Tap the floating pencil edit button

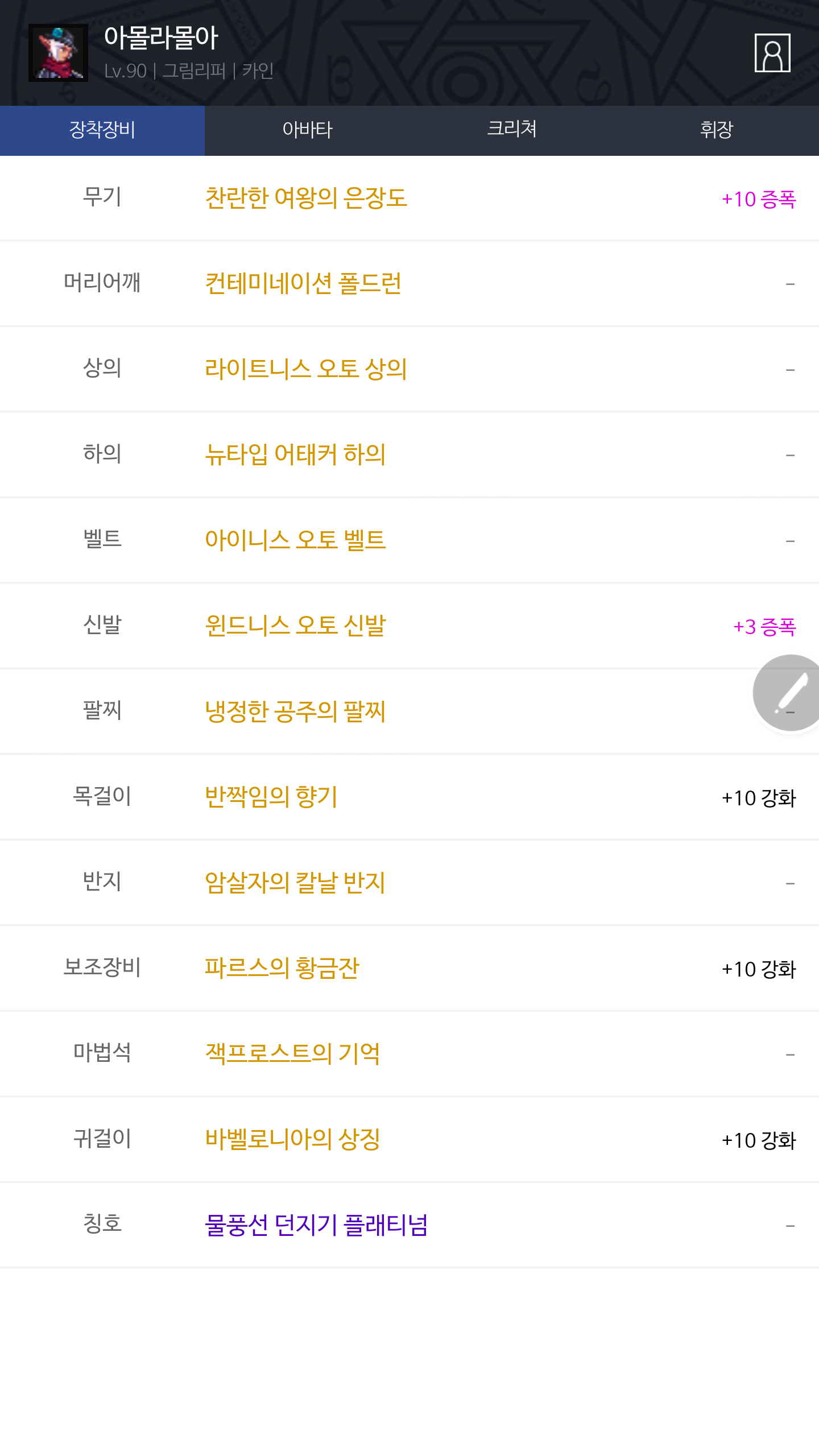pyautogui.click(x=788, y=693)
